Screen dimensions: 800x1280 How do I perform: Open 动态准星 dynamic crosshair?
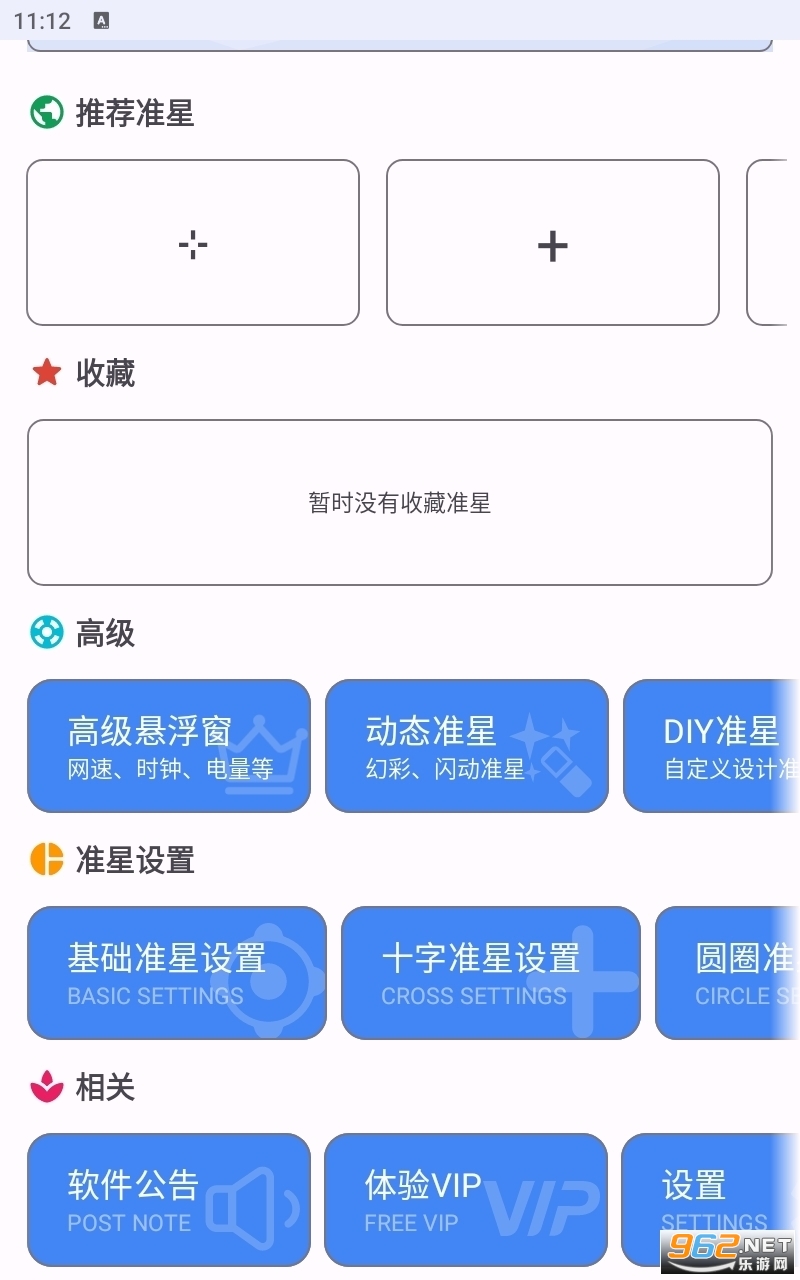click(467, 746)
